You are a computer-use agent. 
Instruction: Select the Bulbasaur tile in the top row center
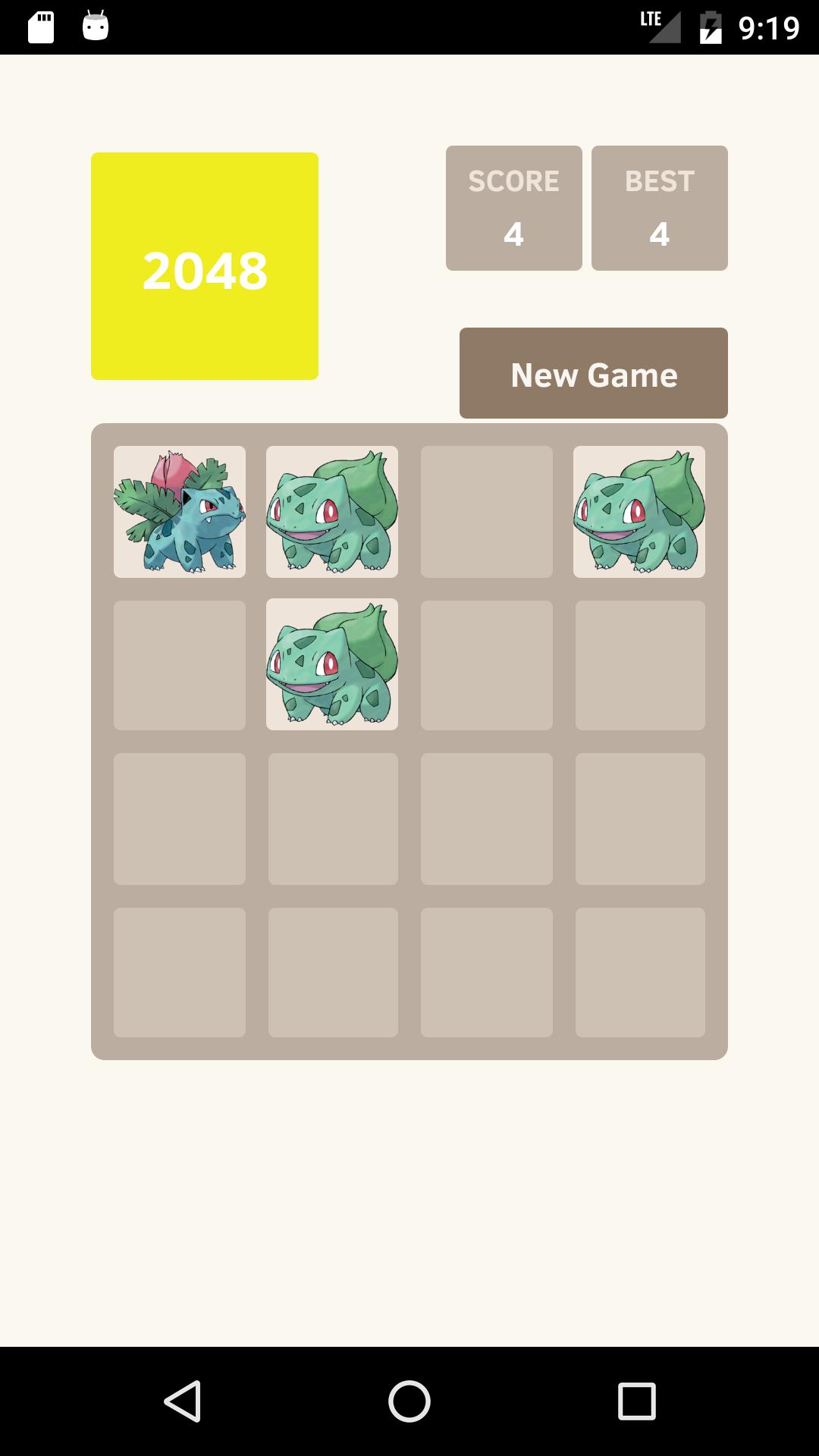tap(334, 512)
